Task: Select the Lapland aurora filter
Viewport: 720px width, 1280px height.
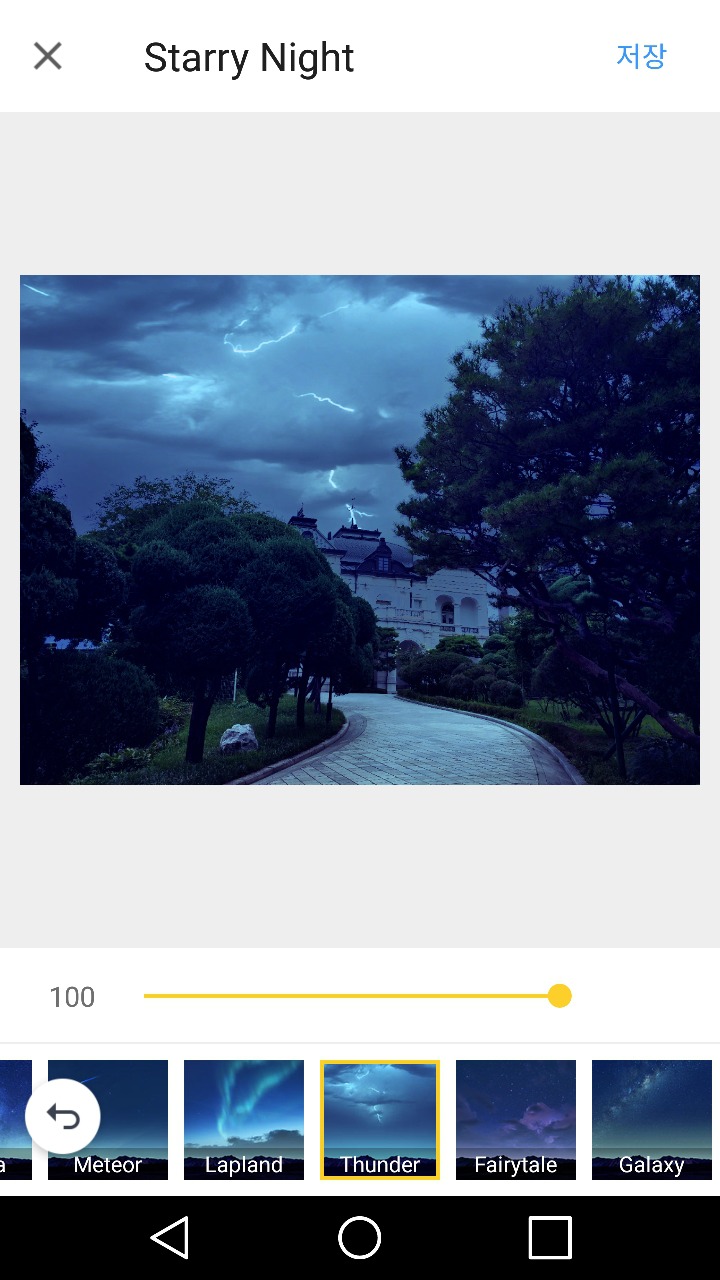Action: tap(244, 1120)
